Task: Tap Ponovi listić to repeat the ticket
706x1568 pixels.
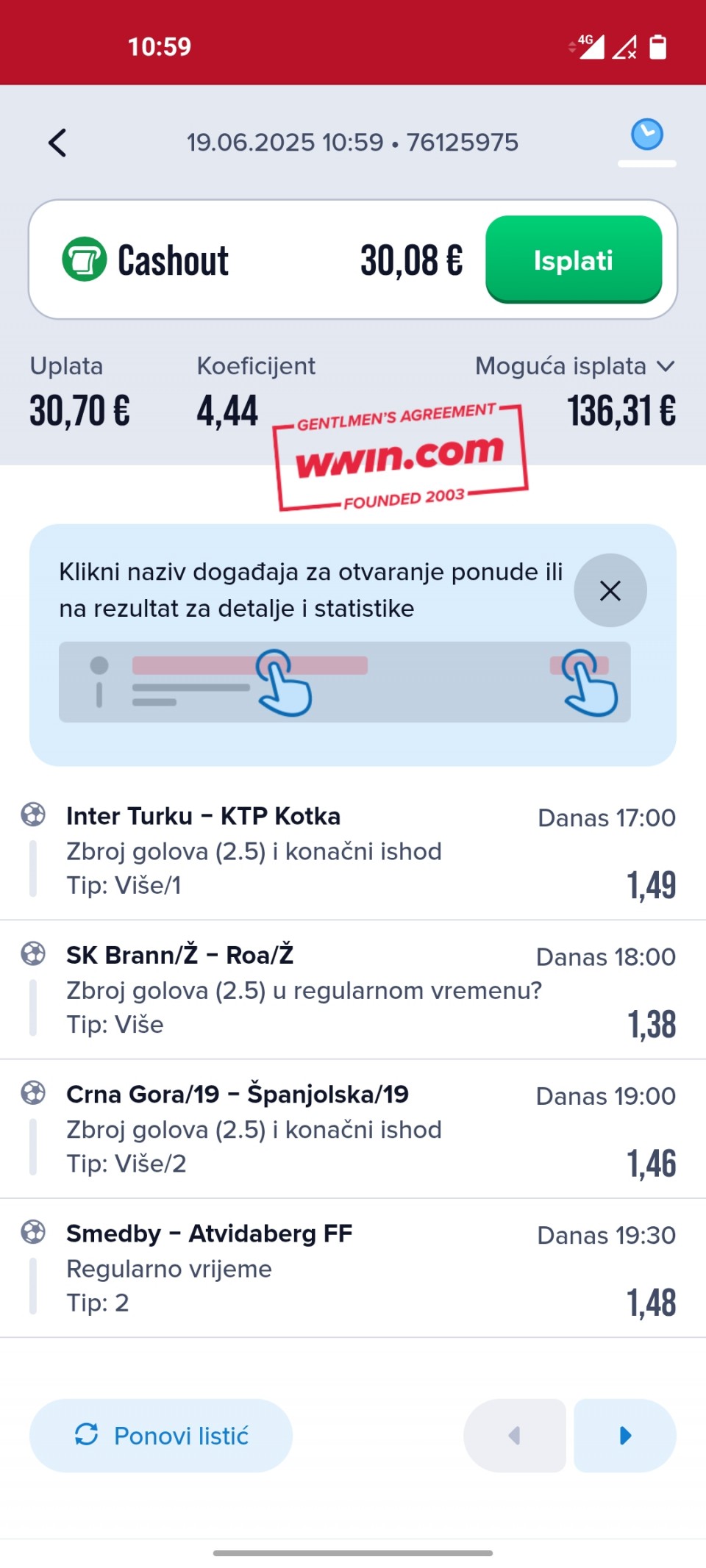Action: [161, 1435]
